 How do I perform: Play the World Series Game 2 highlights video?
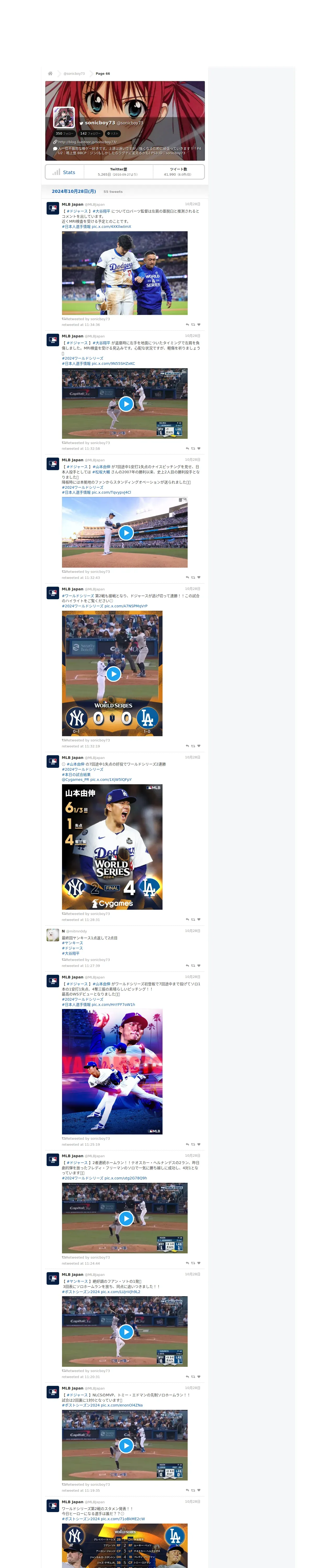coord(113,674)
